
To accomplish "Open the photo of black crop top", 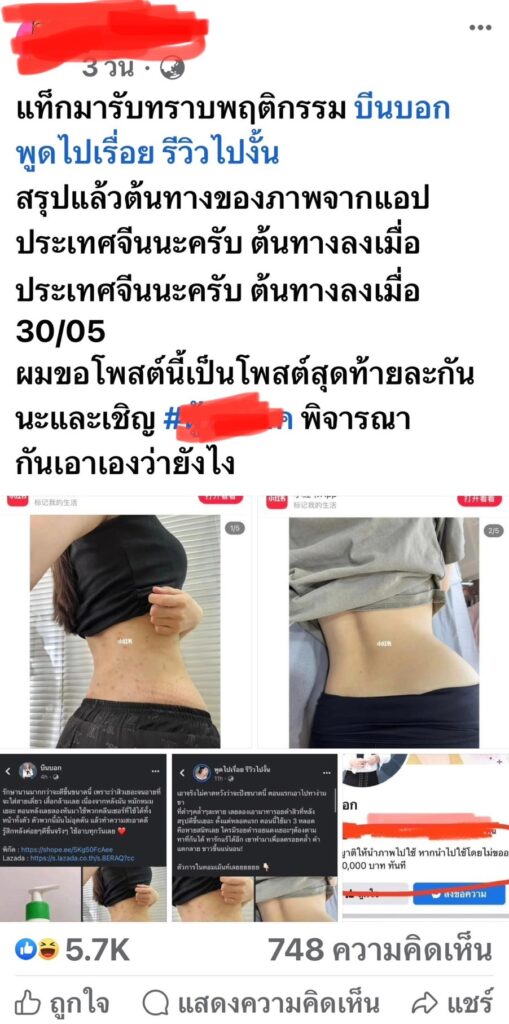I will point(127,622).
